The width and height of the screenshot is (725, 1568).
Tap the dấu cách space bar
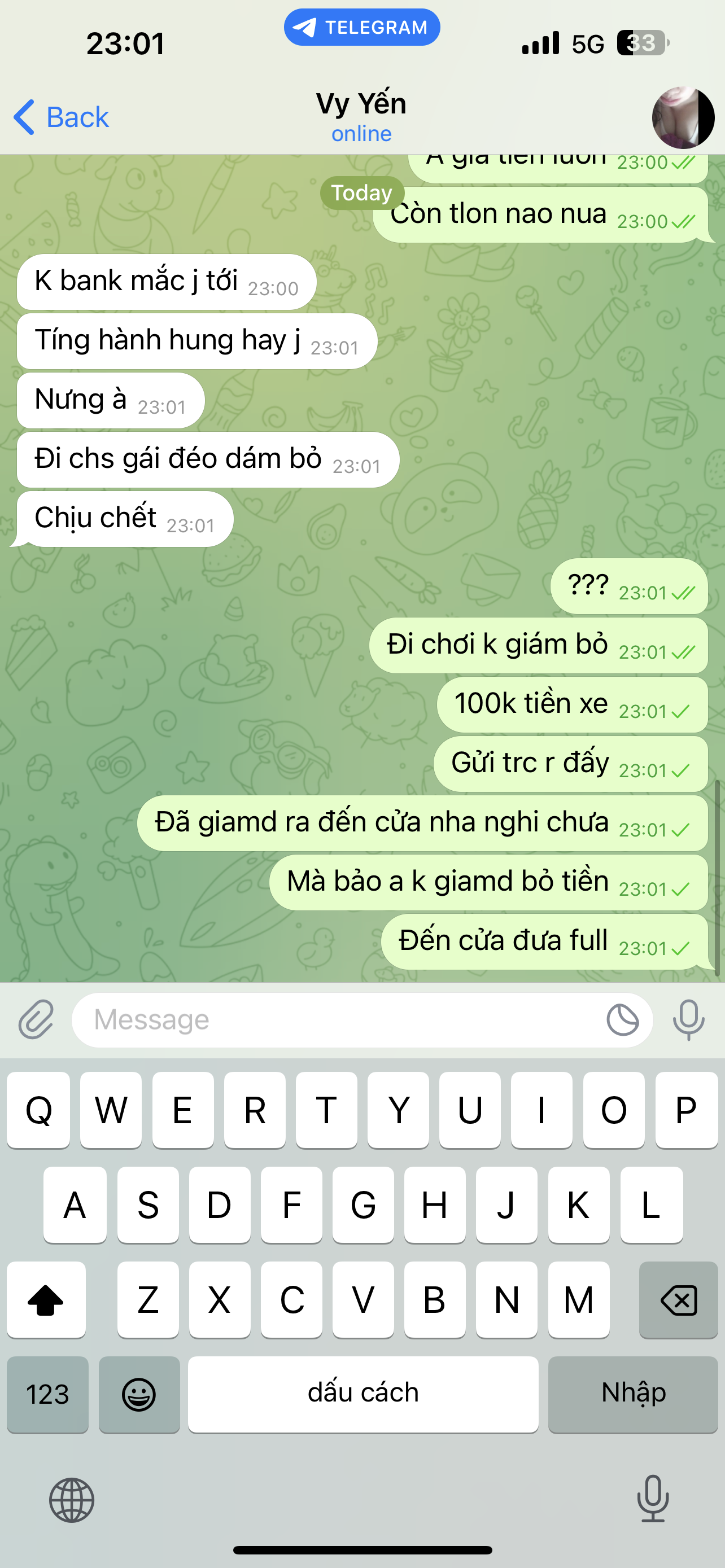click(363, 1394)
